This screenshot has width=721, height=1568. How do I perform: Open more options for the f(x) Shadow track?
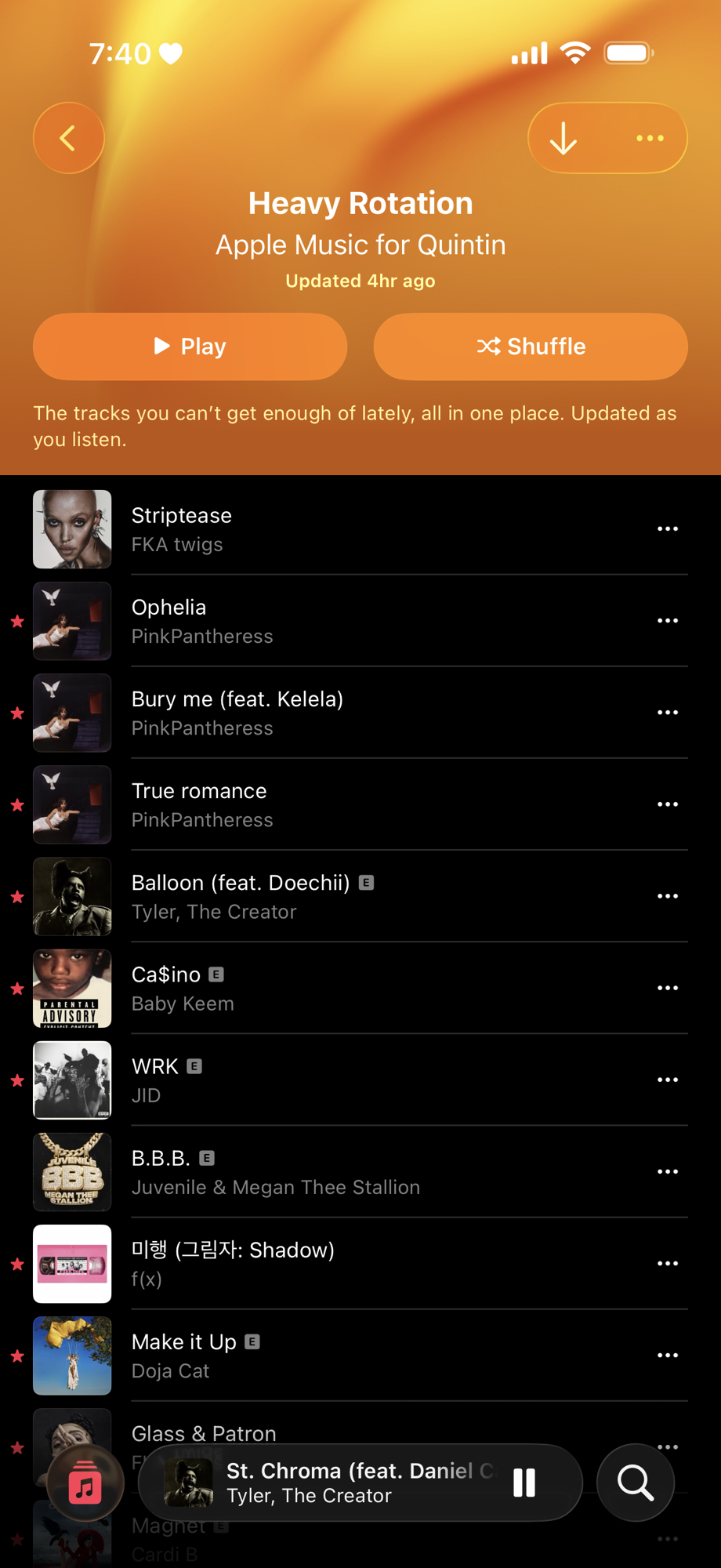coord(668,1263)
